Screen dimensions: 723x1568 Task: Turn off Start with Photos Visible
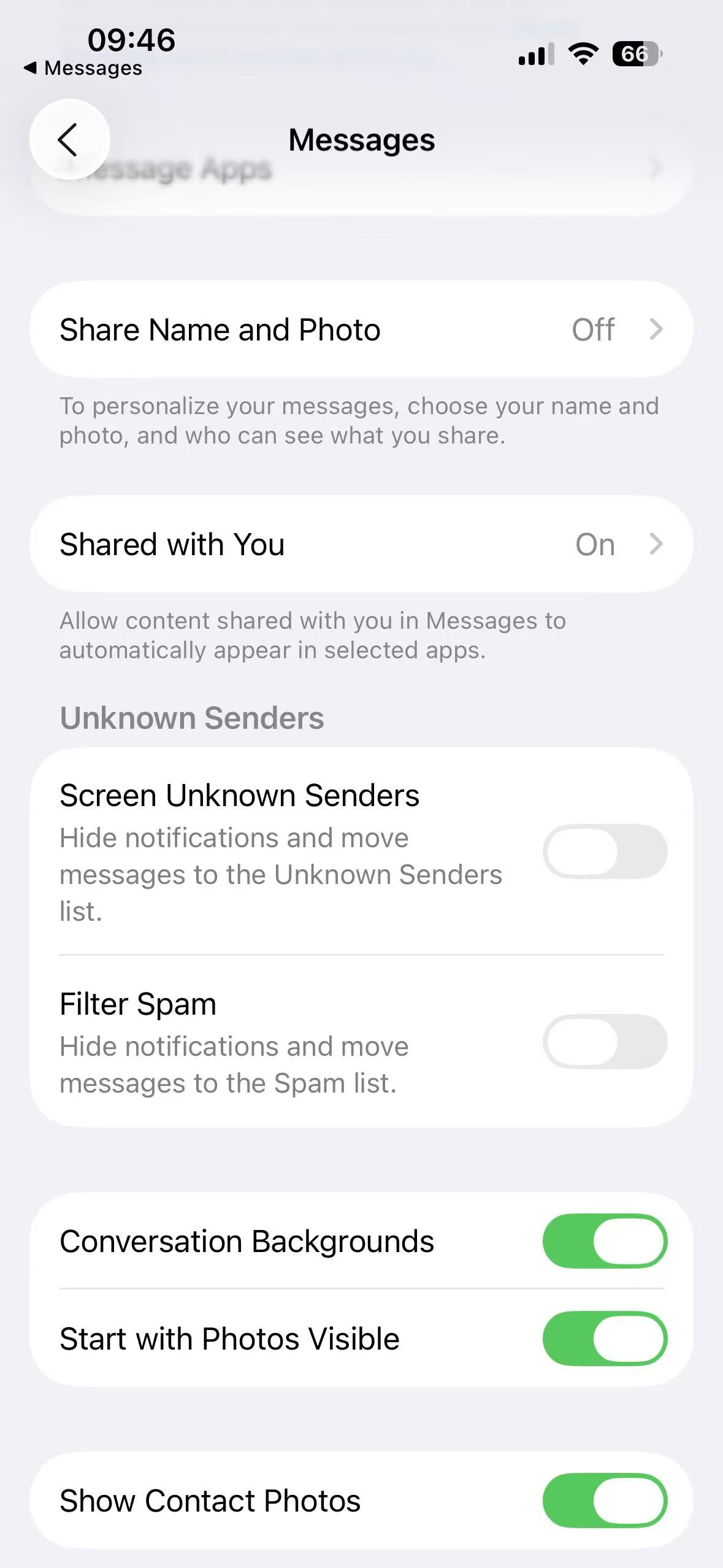605,1338
